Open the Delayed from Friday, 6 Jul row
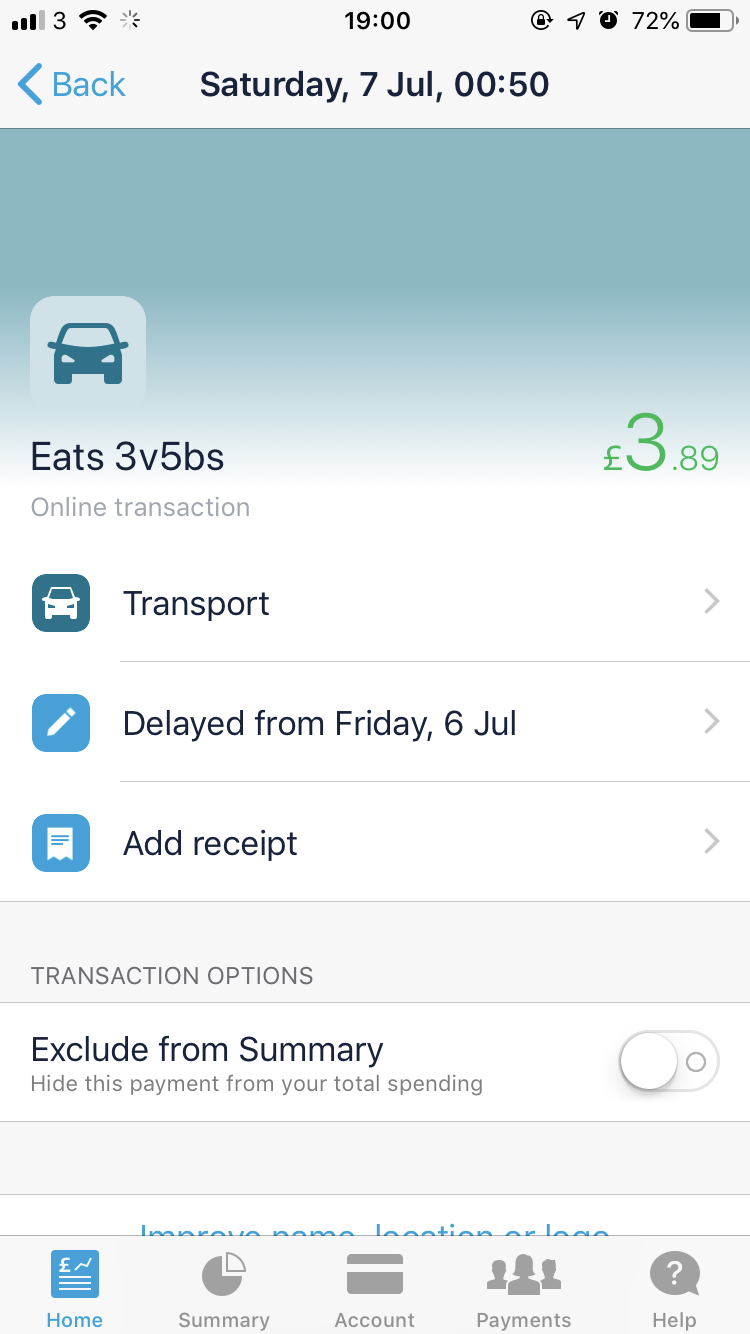The height and width of the screenshot is (1334, 750). pyautogui.click(x=375, y=723)
